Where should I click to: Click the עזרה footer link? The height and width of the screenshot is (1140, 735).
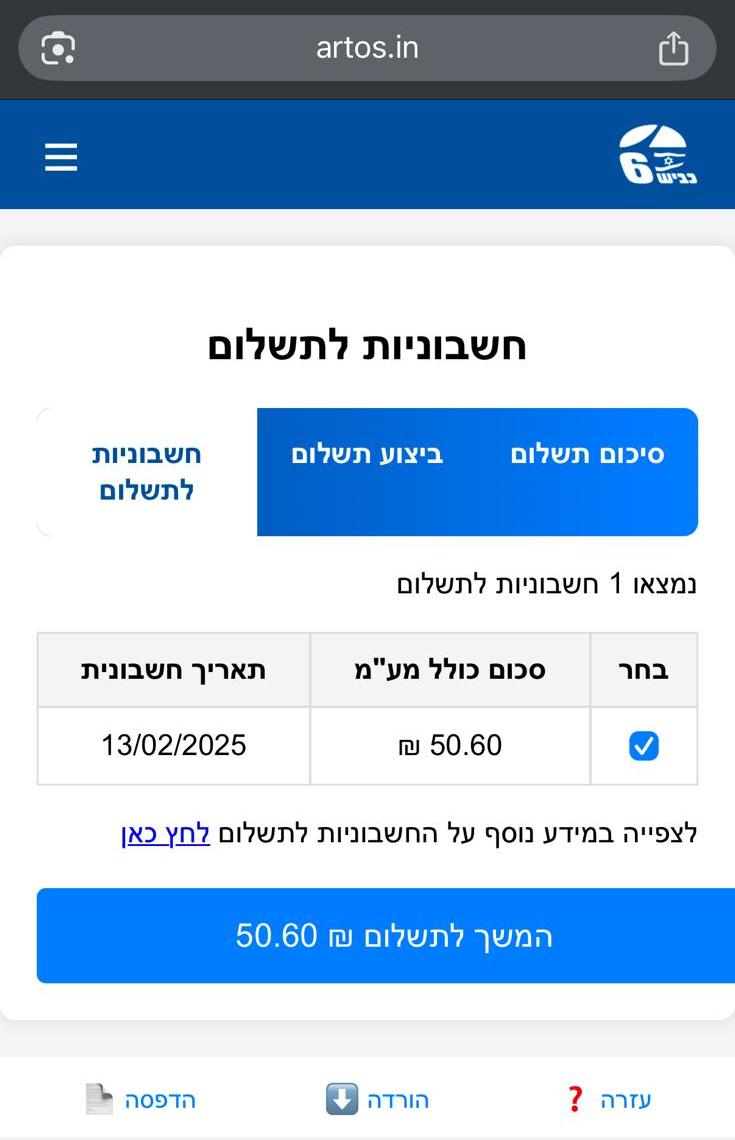tap(627, 1098)
